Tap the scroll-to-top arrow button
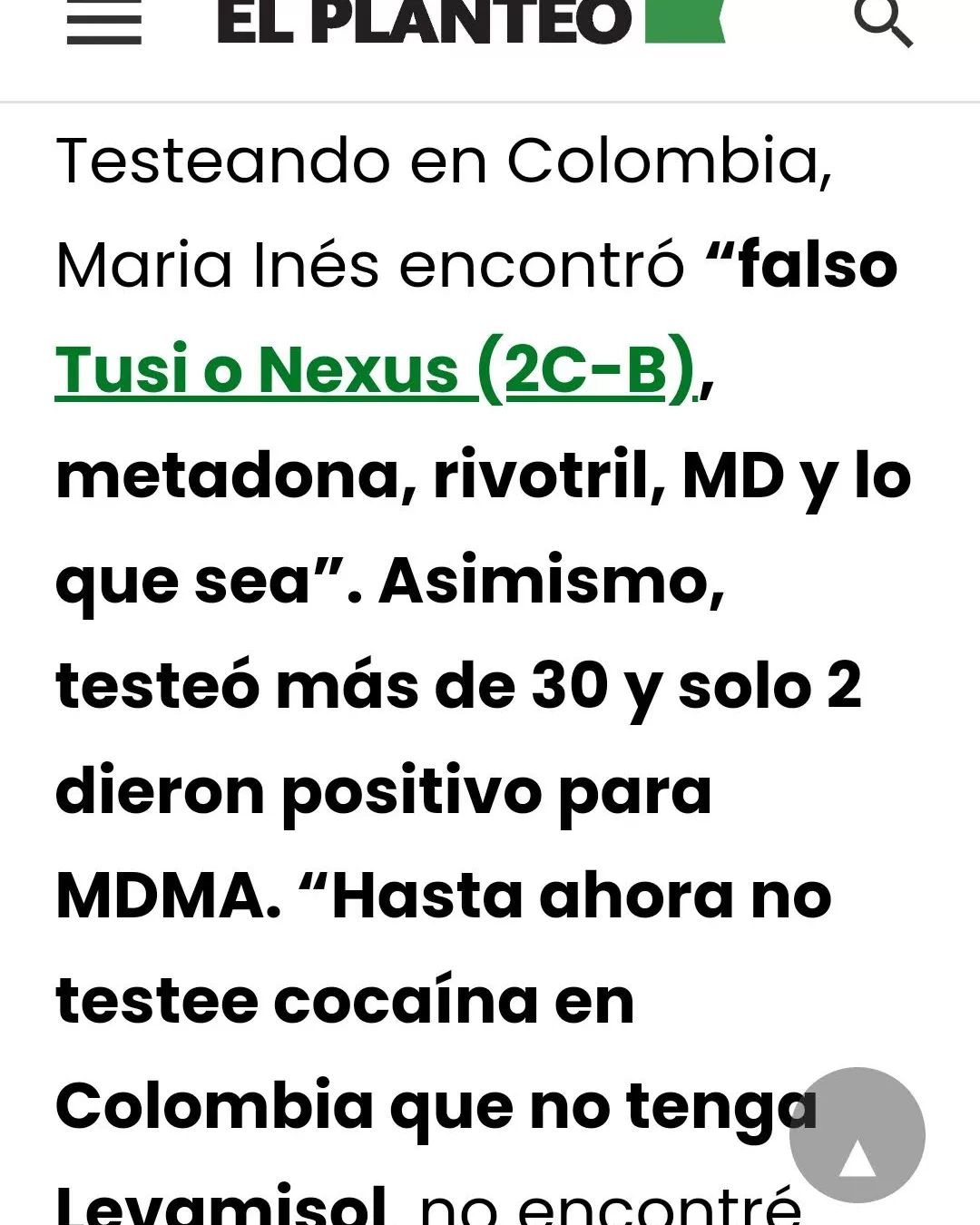This screenshot has width=980, height=1225. click(857, 1135)
